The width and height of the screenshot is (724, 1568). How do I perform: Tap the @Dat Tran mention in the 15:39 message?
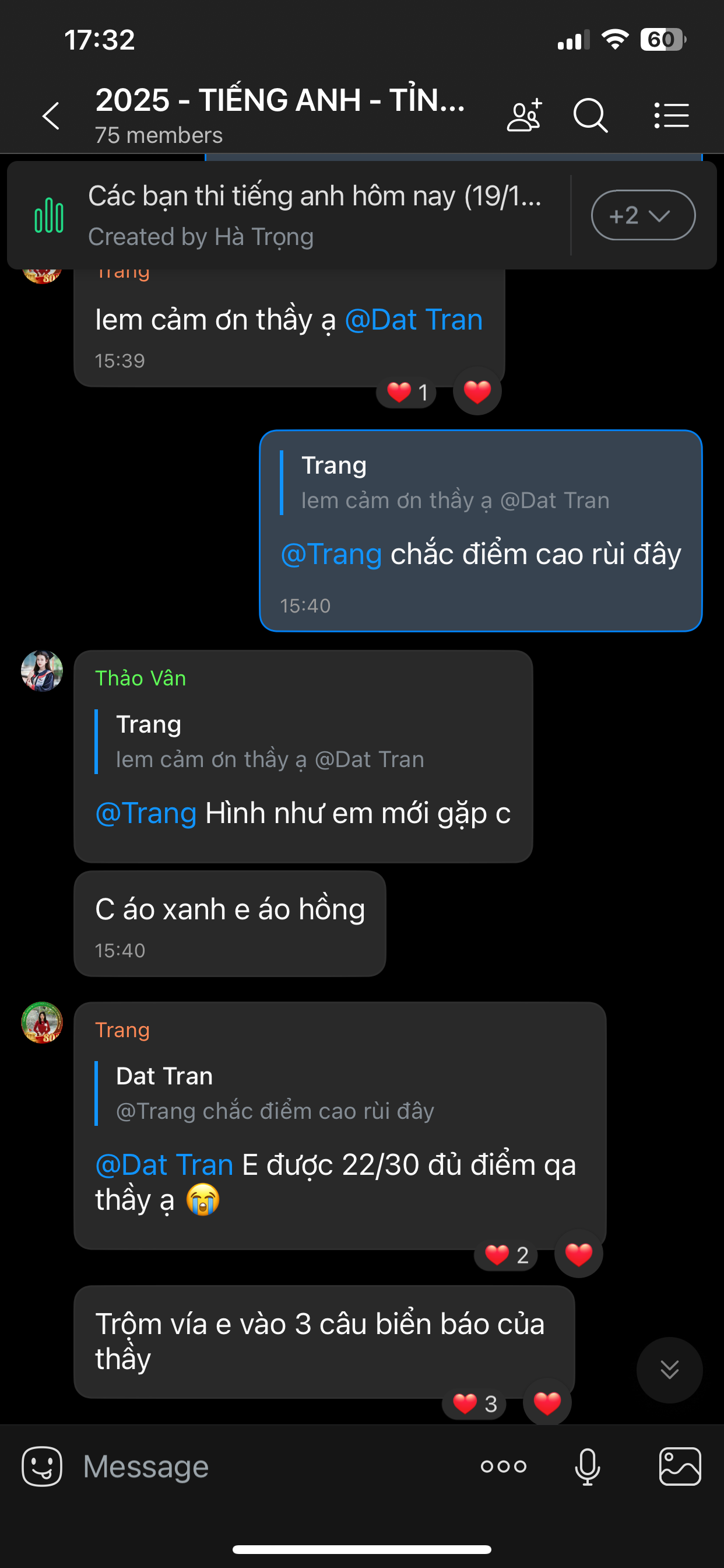(414, 320)
